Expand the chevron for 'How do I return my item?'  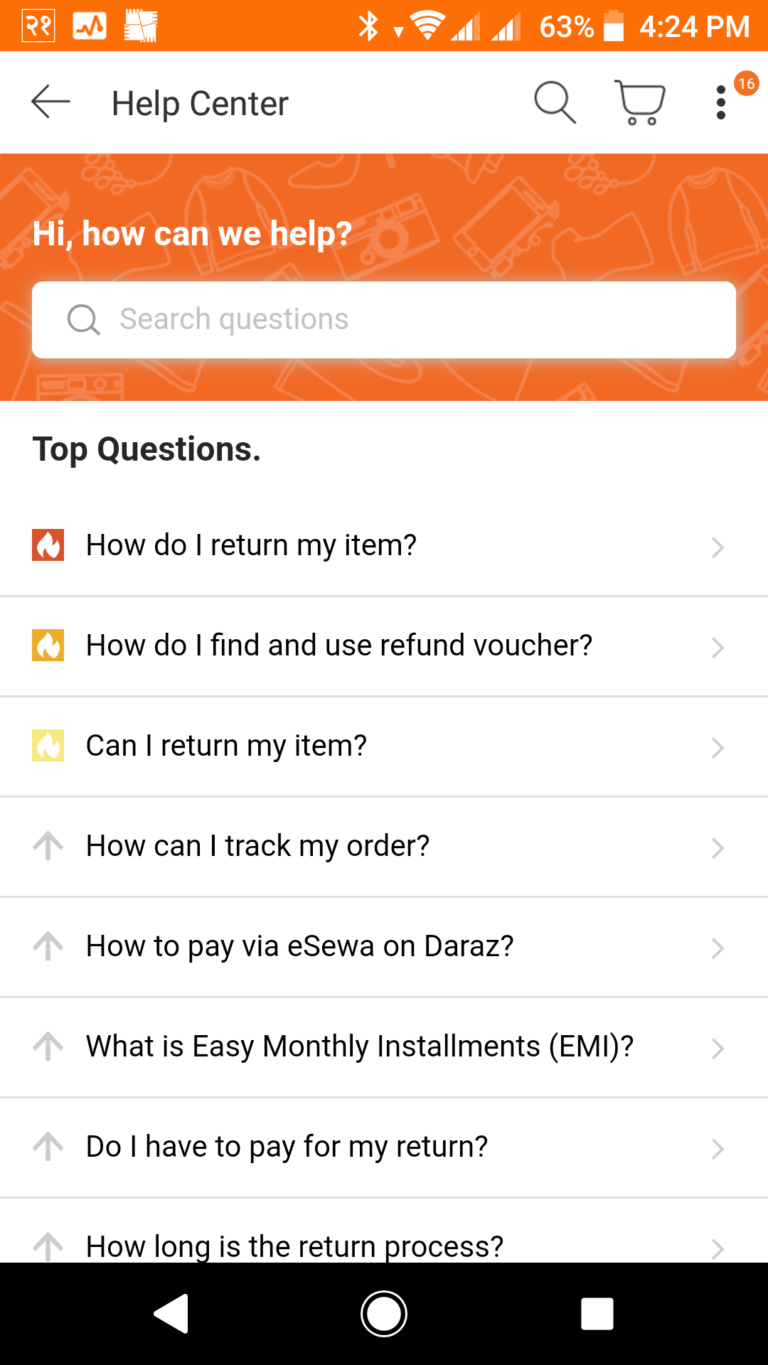click(x=717, y=546)
